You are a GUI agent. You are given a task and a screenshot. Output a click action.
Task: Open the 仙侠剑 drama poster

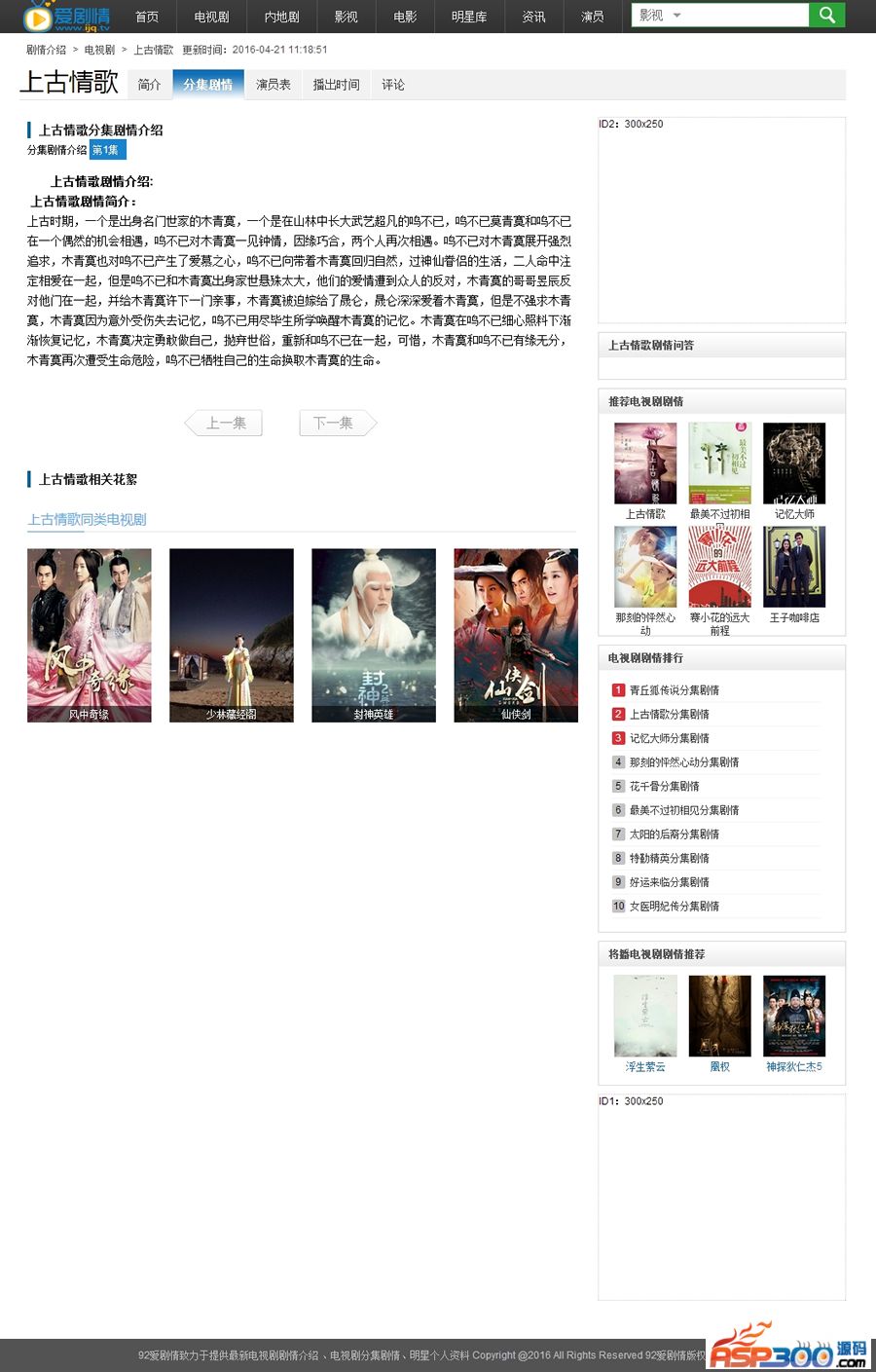(516, 634)
